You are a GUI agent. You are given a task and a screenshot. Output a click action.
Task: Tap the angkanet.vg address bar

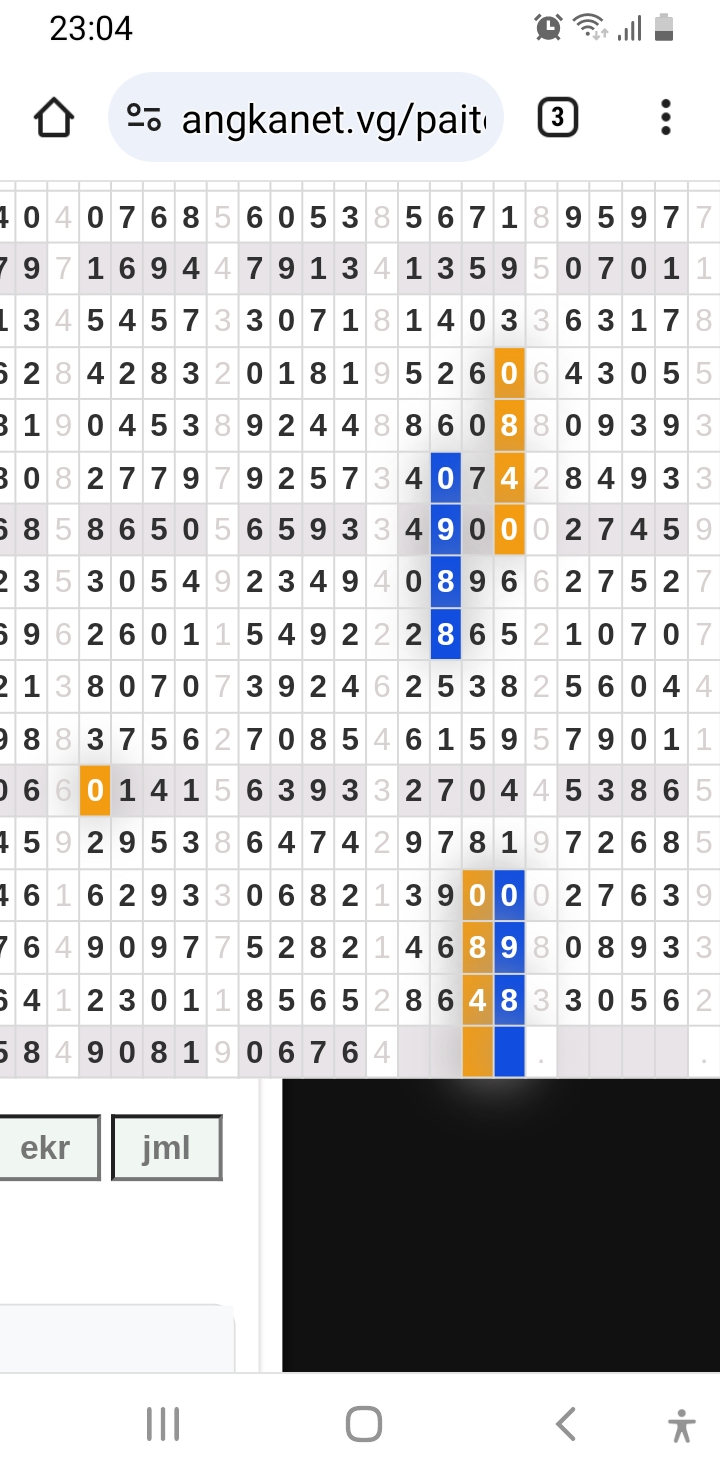tap(305, 118)
